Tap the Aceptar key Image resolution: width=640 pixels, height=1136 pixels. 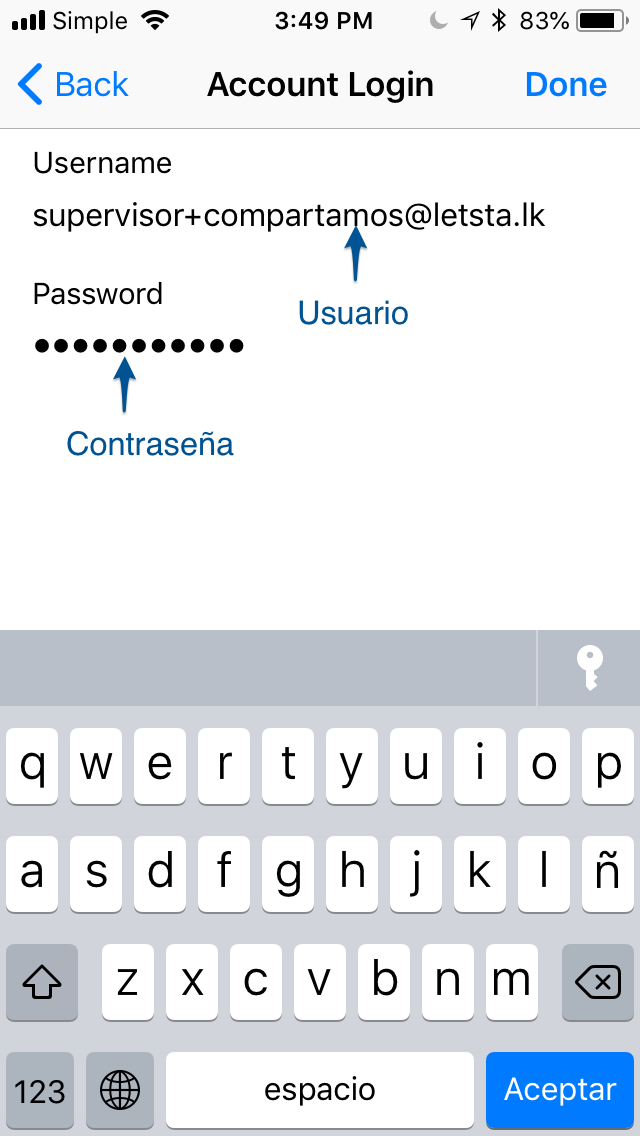[560, 1090]
